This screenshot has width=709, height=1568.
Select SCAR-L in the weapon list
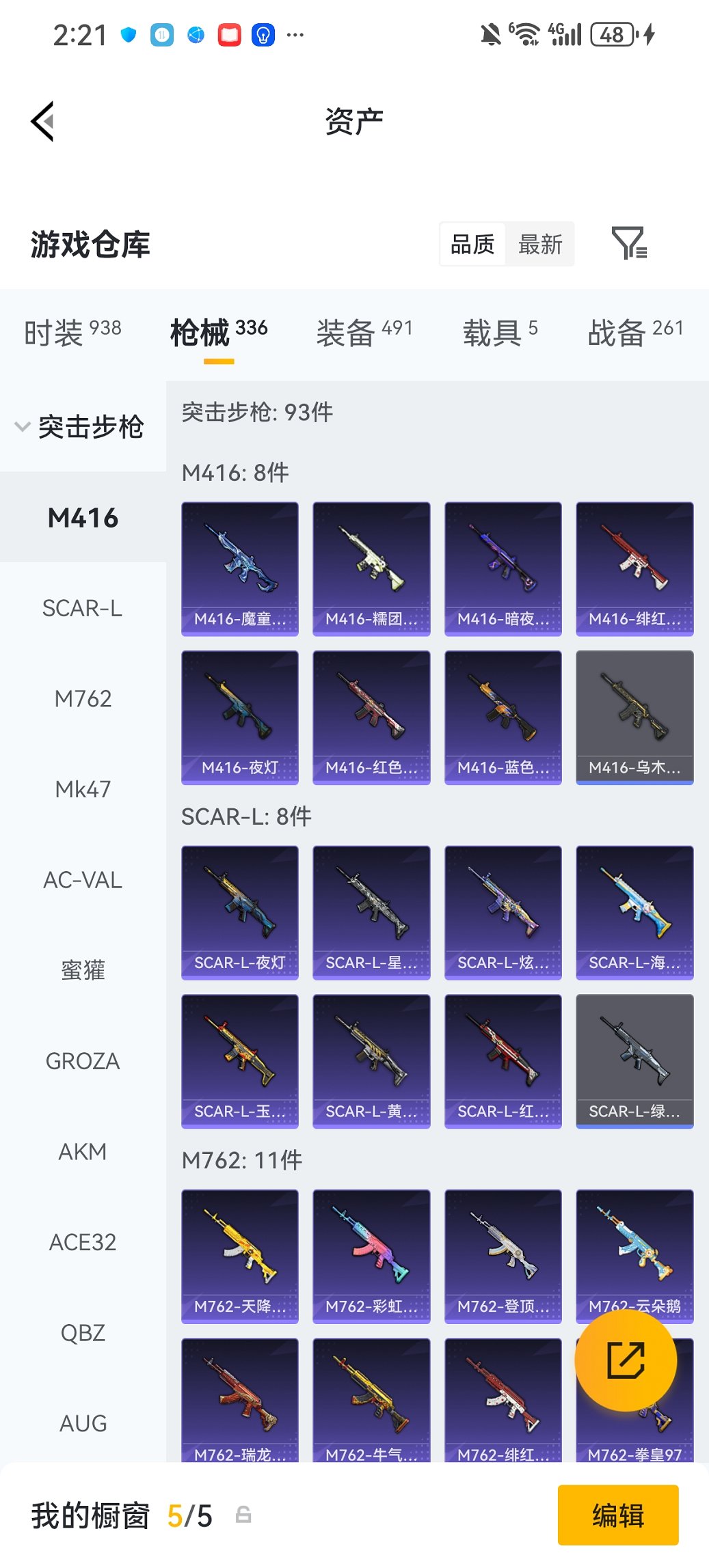coord(83,608)
